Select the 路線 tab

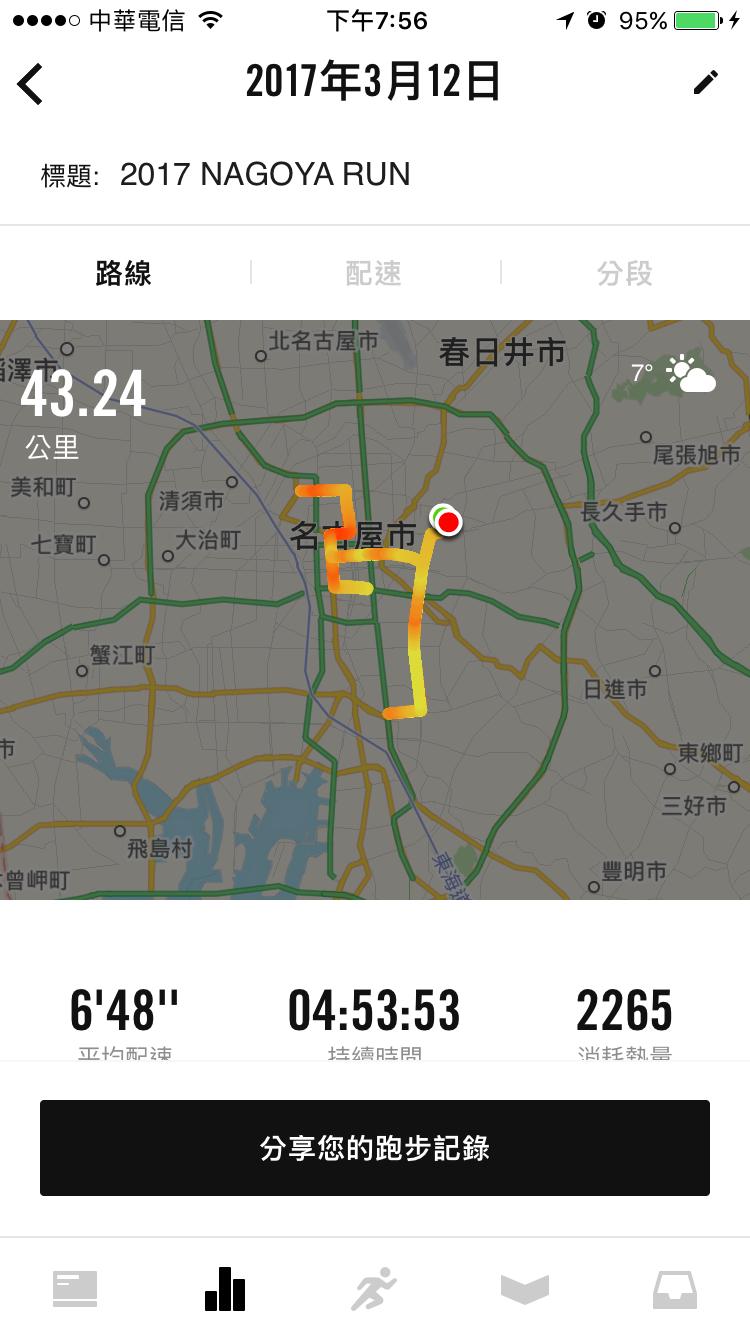click(x=124, y=273)
